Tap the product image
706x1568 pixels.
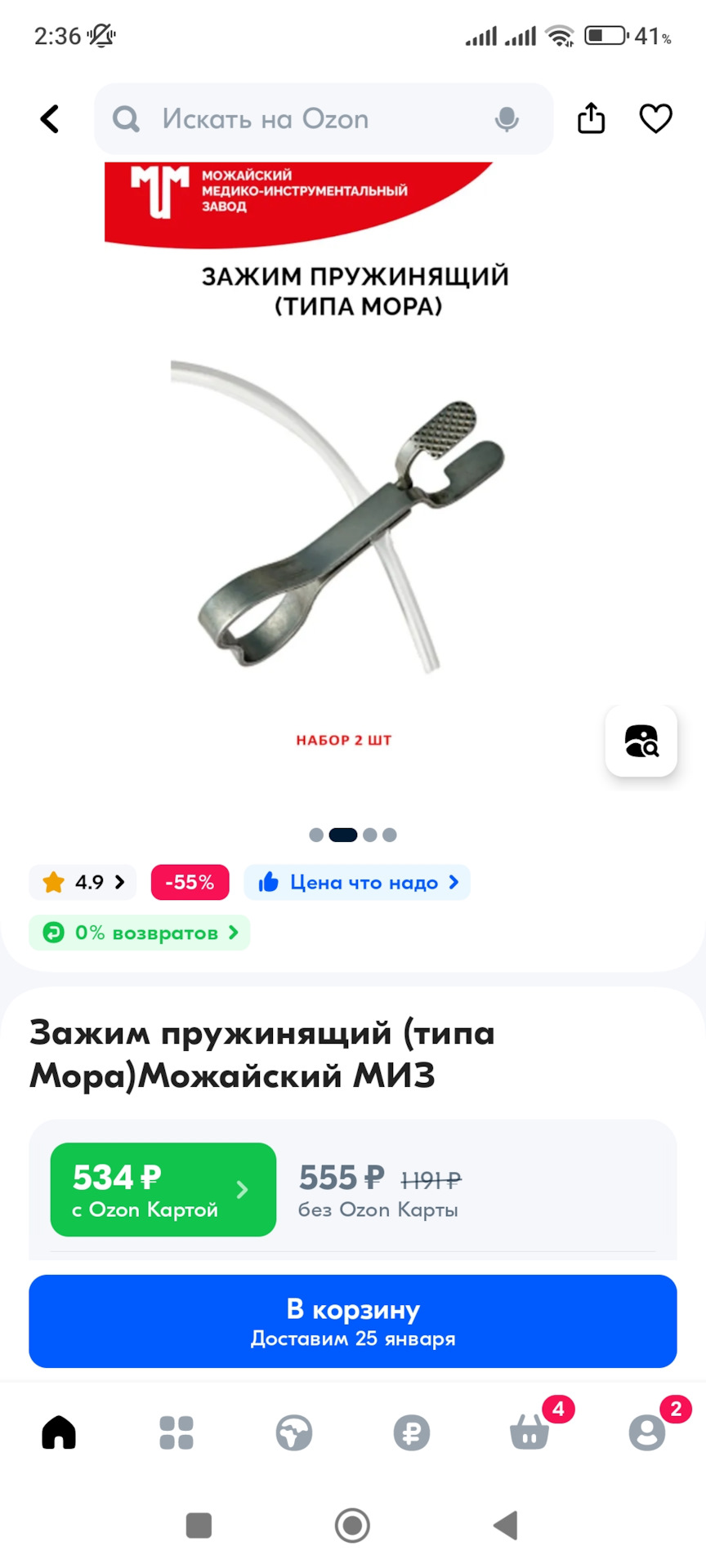click(x=343, y=490)
